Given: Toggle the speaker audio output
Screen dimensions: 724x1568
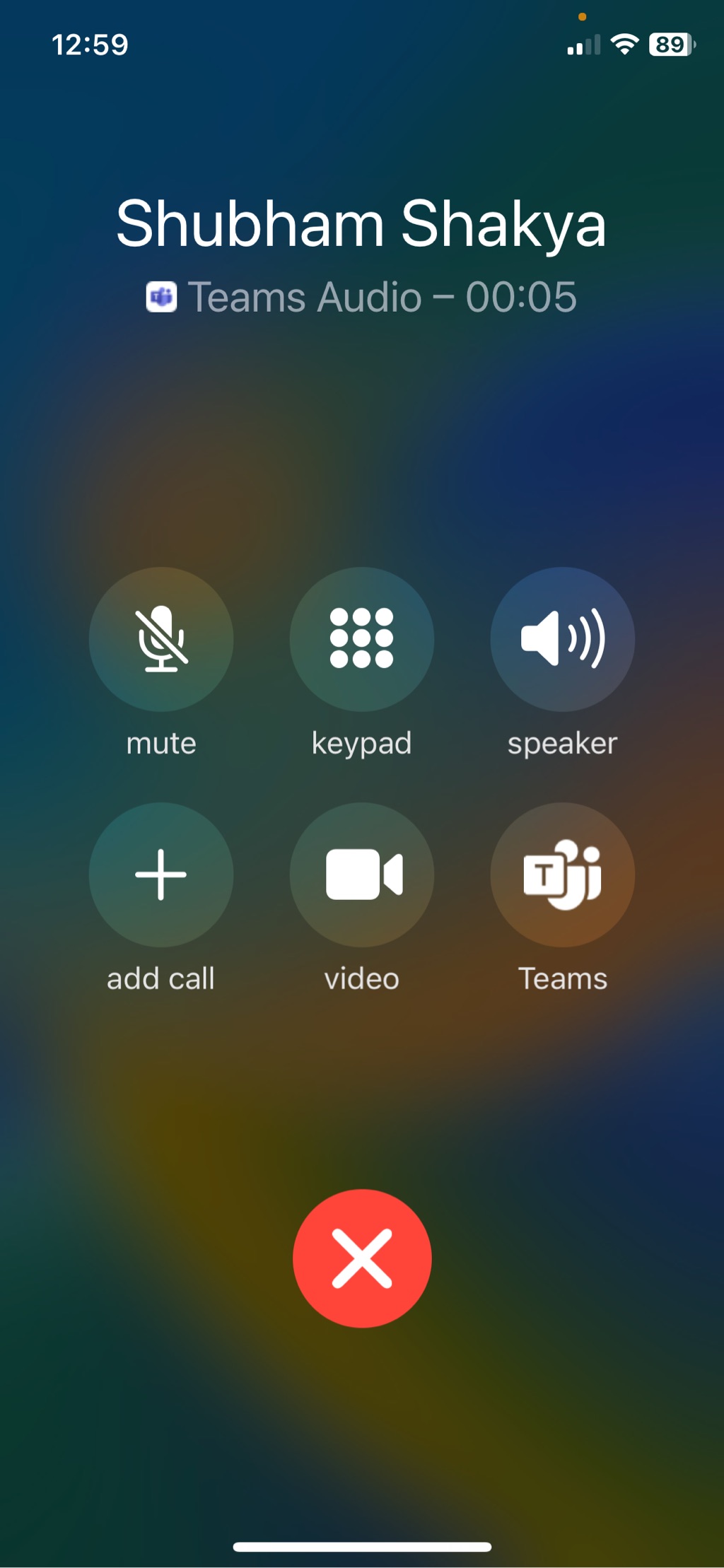Looking at the screenshot, I should 563,639.
